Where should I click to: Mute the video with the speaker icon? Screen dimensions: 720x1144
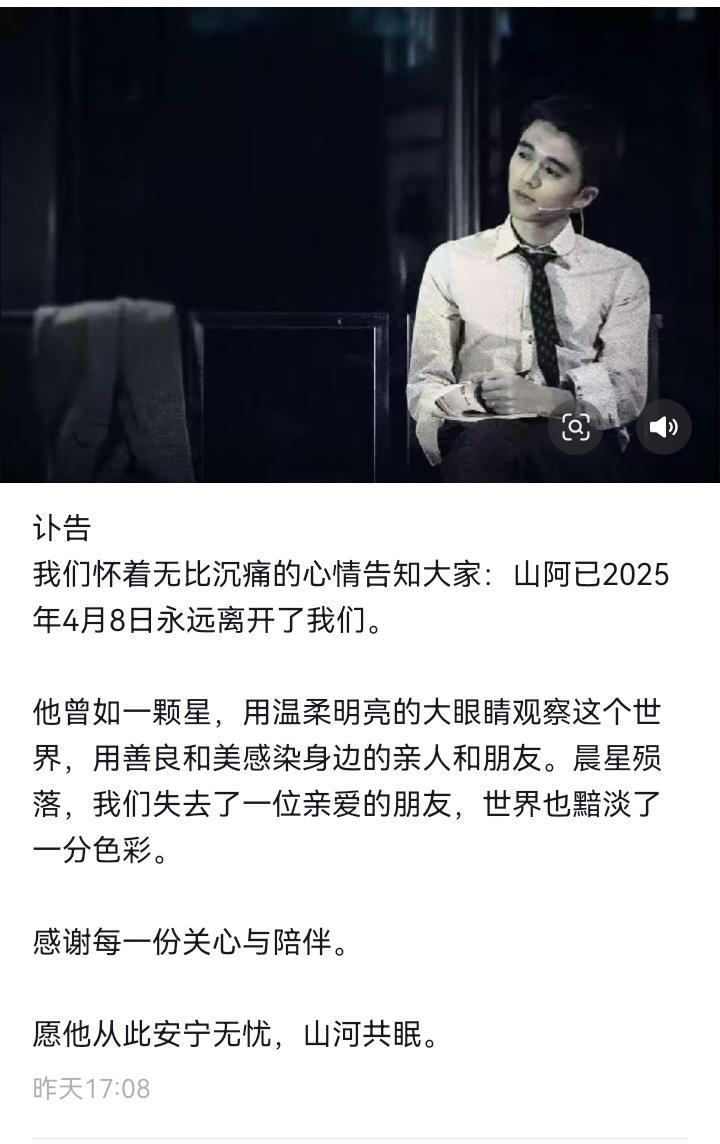(664, 427)
